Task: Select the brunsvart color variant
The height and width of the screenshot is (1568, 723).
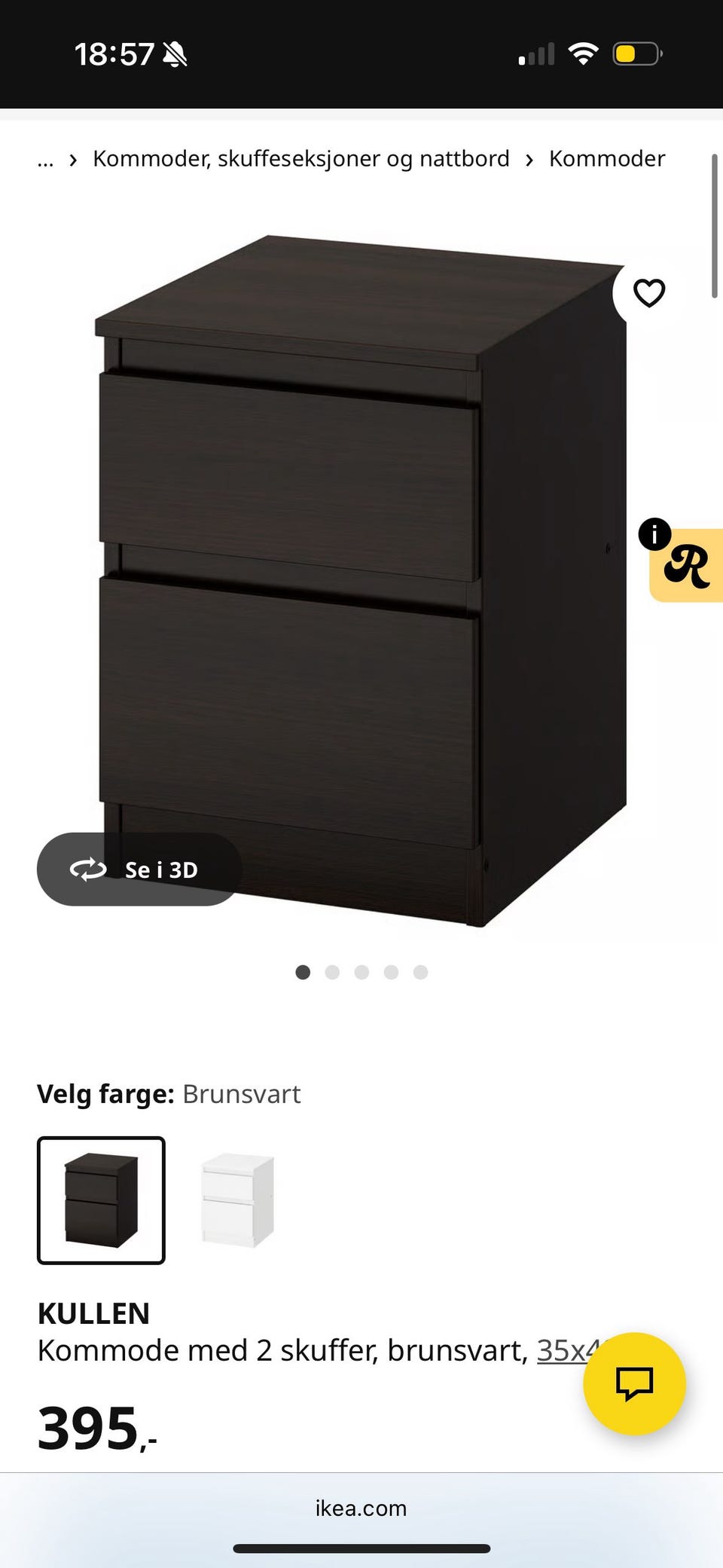Action: [x=101, y=1200]
